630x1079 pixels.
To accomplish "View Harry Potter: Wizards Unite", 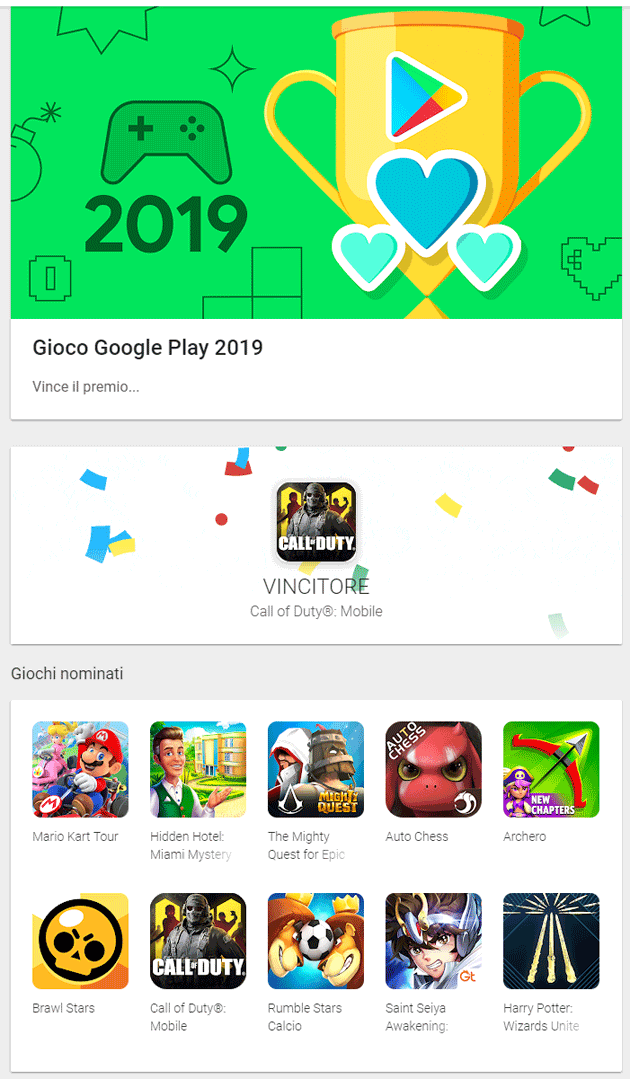I will [x=551, y=941].
